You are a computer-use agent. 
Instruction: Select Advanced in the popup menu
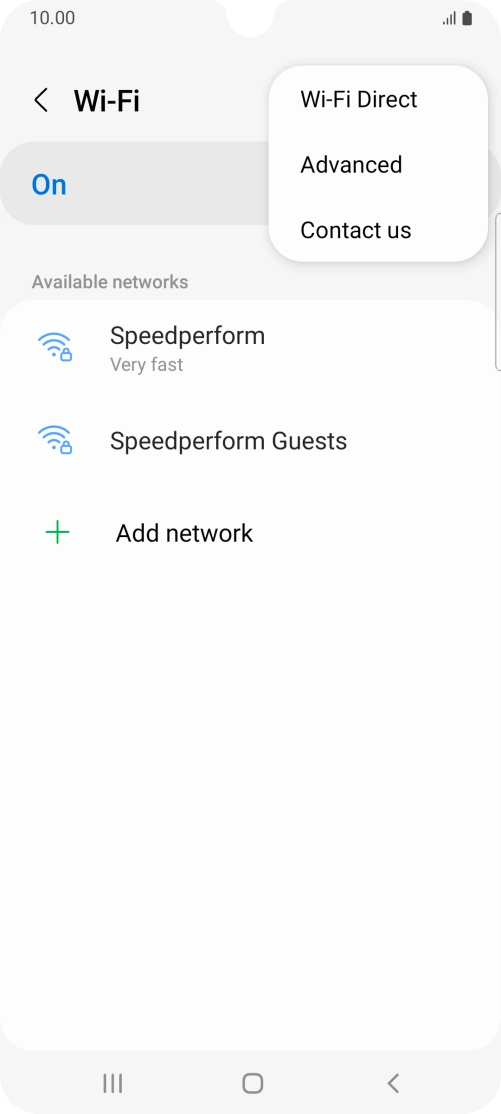point(378,165)
